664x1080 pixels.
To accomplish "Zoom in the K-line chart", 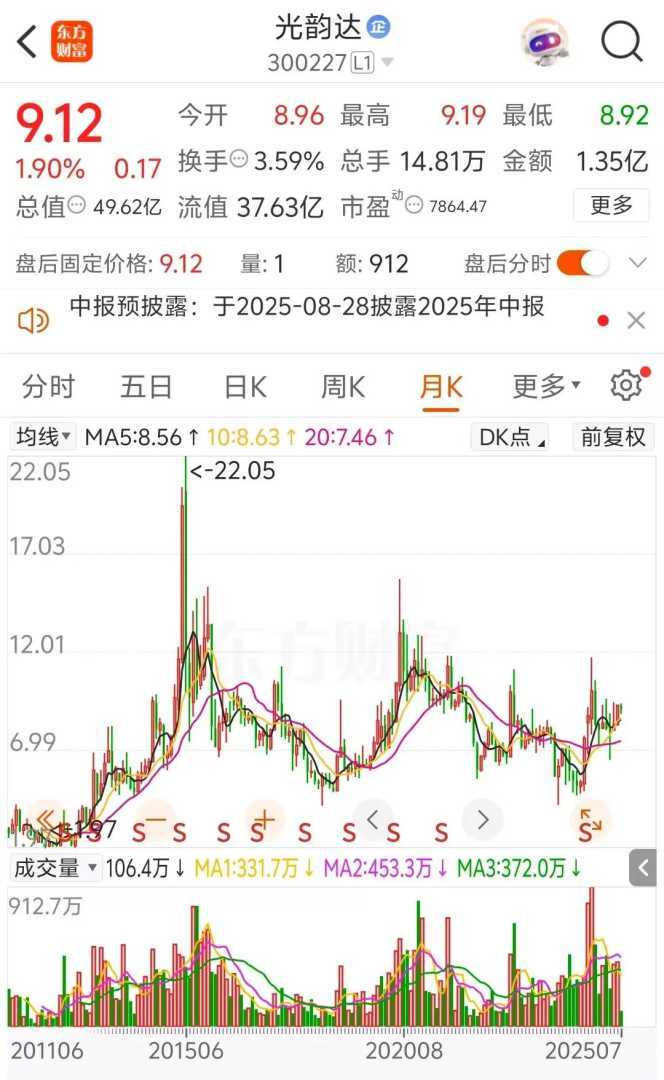I will (263, 820).
